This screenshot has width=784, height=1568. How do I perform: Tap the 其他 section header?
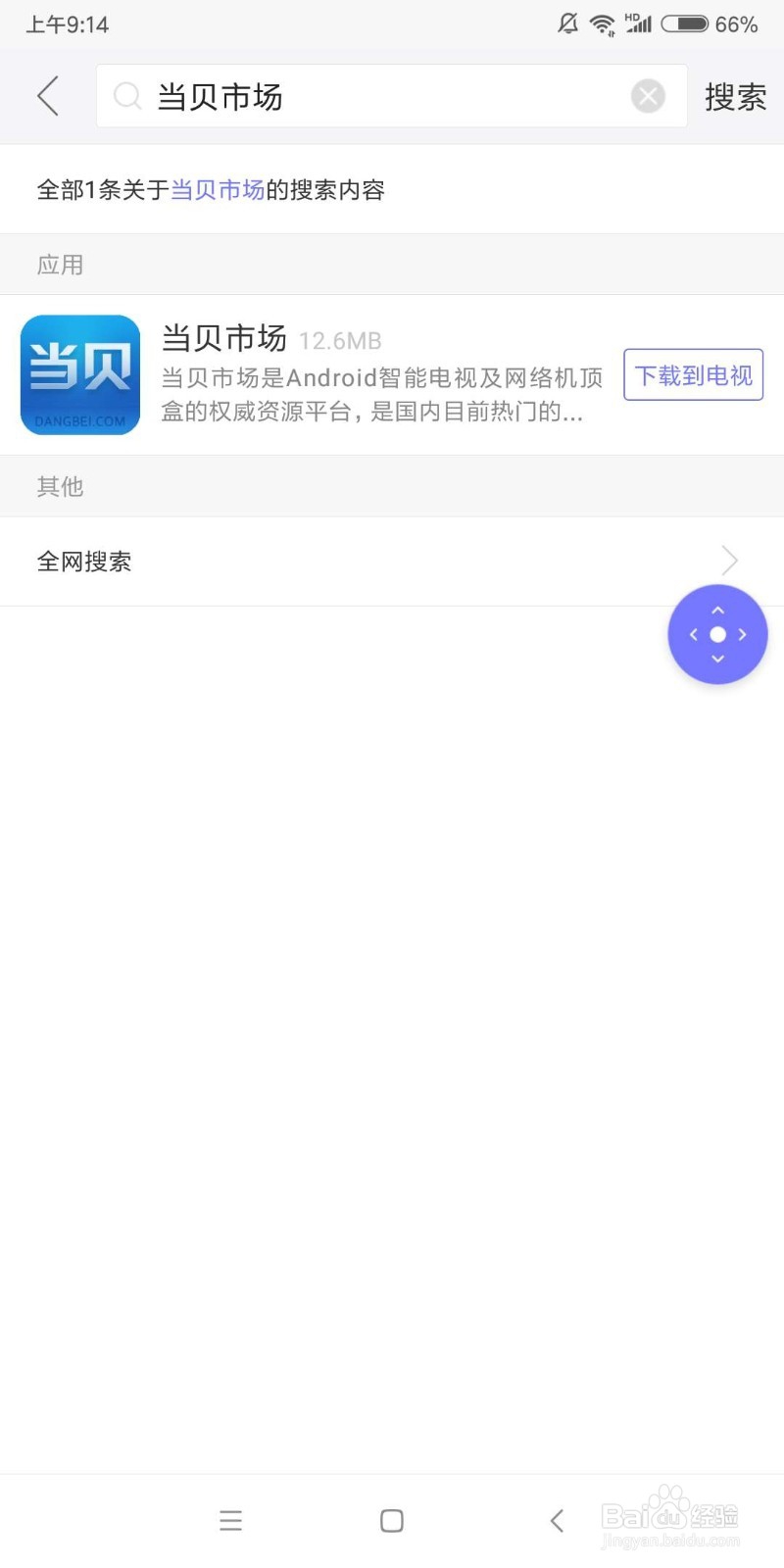click(x=60, y=486)
